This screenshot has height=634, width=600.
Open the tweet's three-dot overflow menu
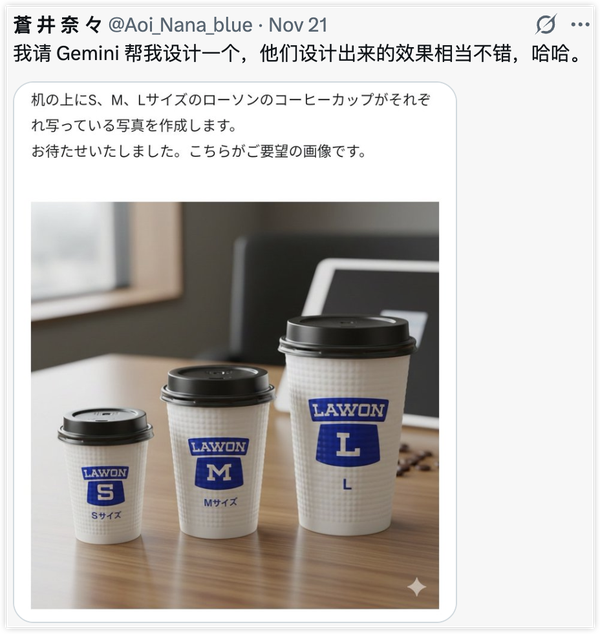coord(579,24)
